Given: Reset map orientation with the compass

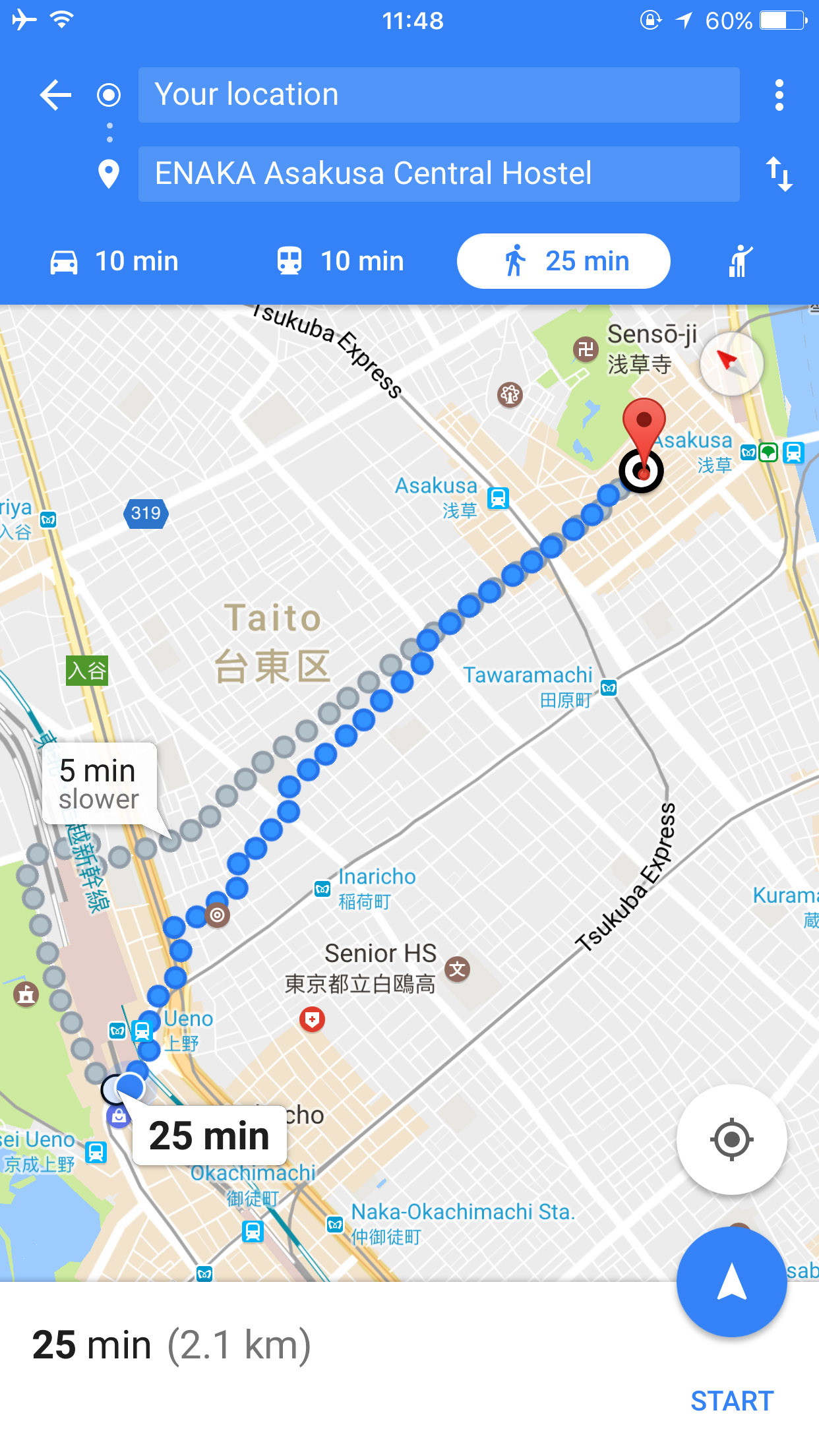Looking at the screenshot, I should [x=731, y=363].
